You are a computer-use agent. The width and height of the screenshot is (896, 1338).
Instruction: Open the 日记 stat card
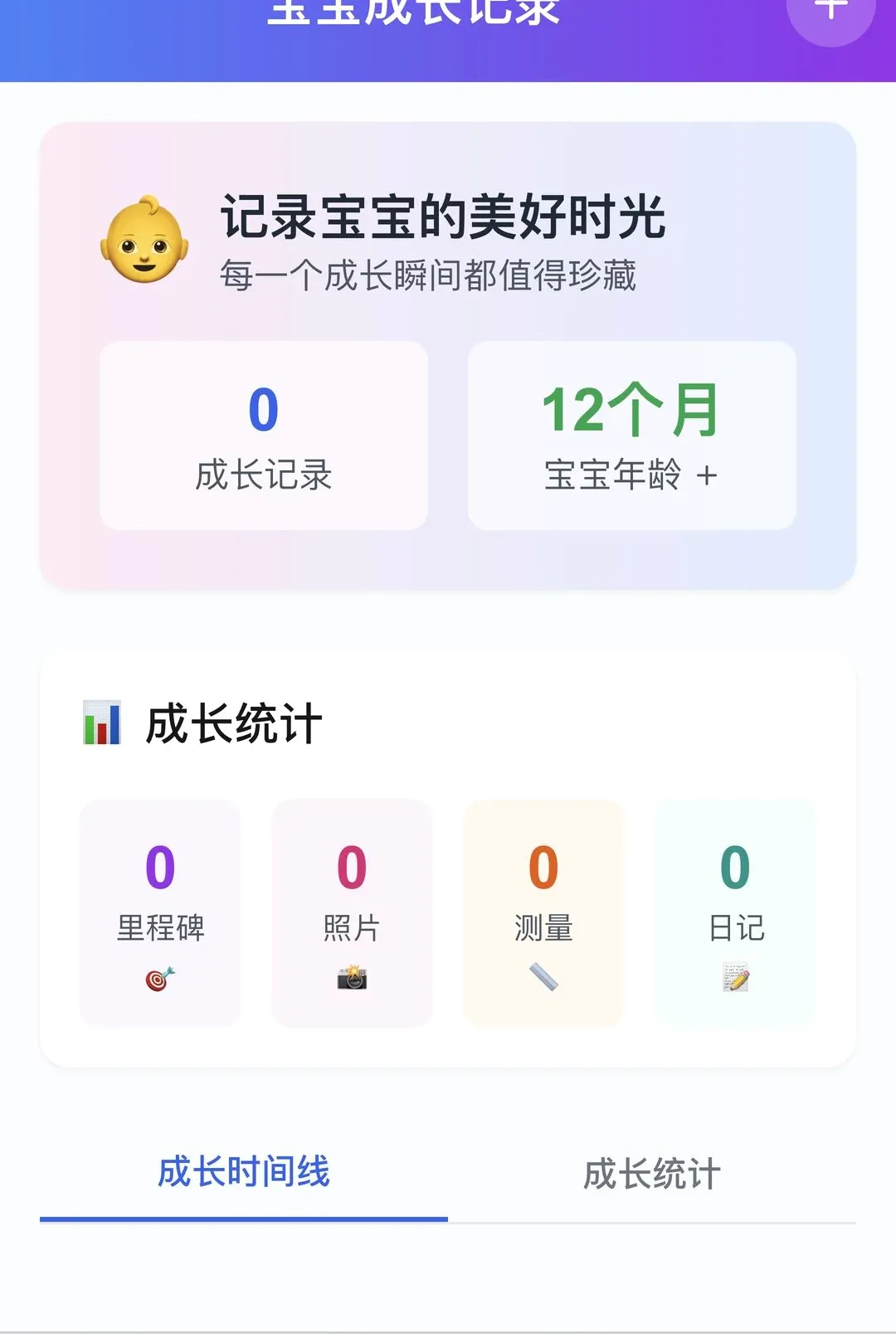tap(735, 913)
